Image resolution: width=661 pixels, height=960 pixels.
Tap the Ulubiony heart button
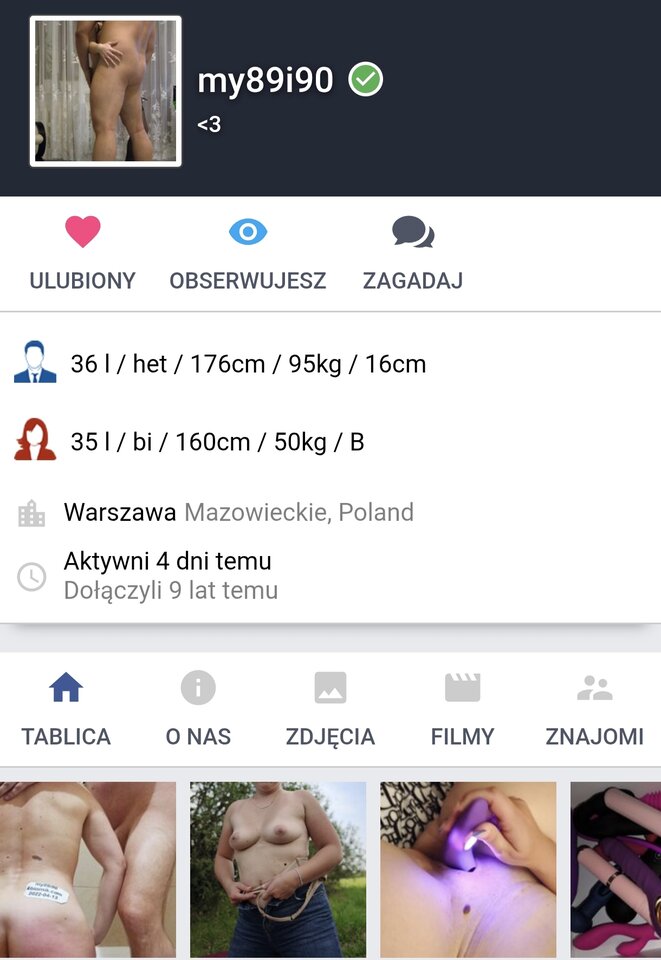(x=82, y=253)
